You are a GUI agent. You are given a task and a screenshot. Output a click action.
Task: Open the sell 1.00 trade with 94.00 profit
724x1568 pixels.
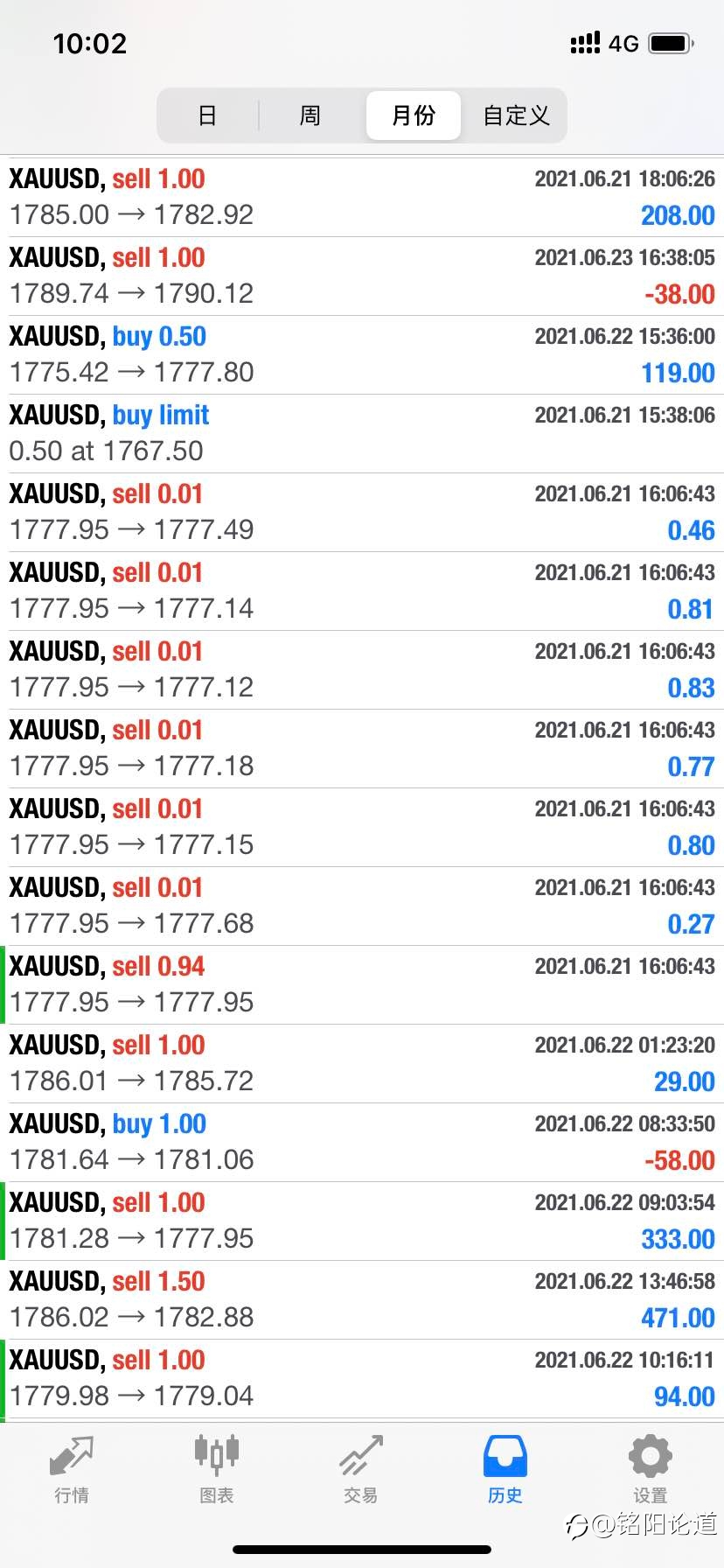(x=362, y=1378)
